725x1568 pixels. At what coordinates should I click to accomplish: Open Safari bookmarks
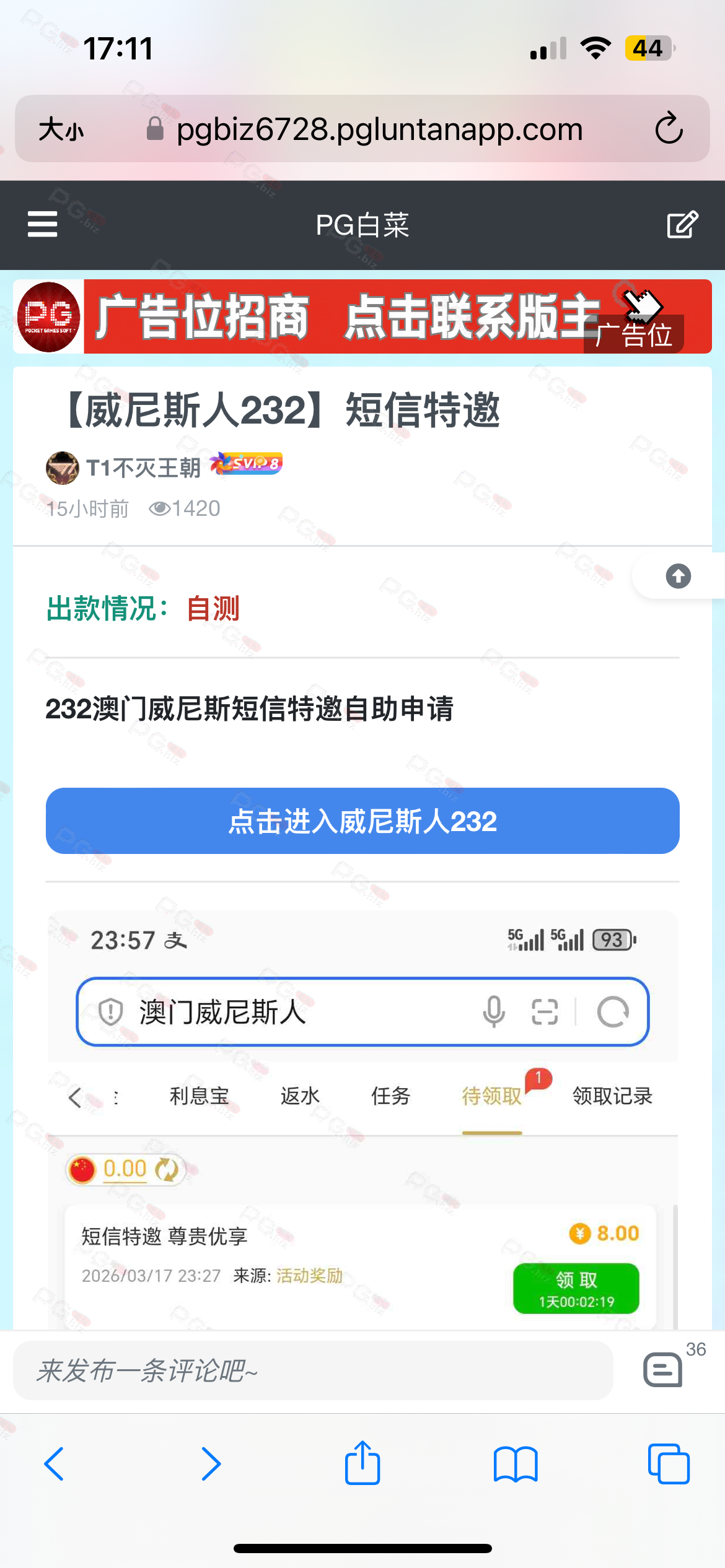pos(516,1464)
